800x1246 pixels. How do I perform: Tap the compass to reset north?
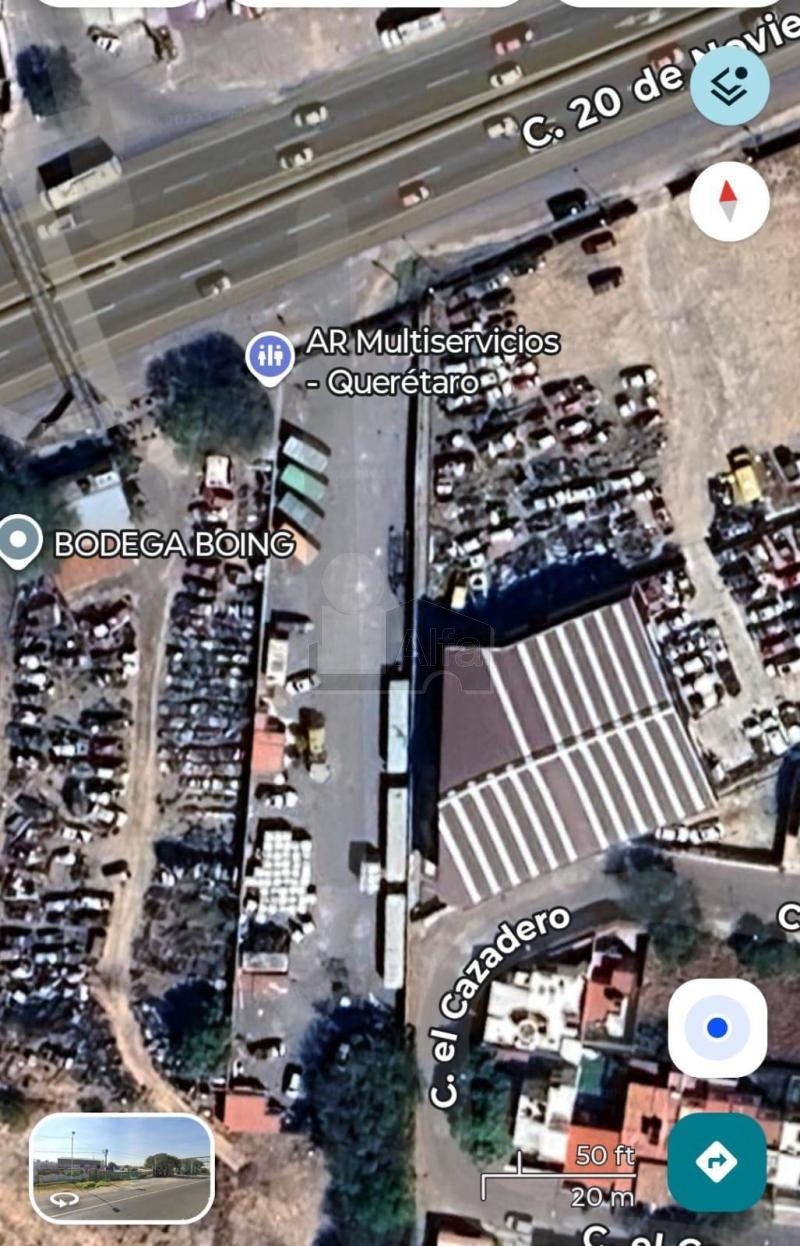coord(729,201)
